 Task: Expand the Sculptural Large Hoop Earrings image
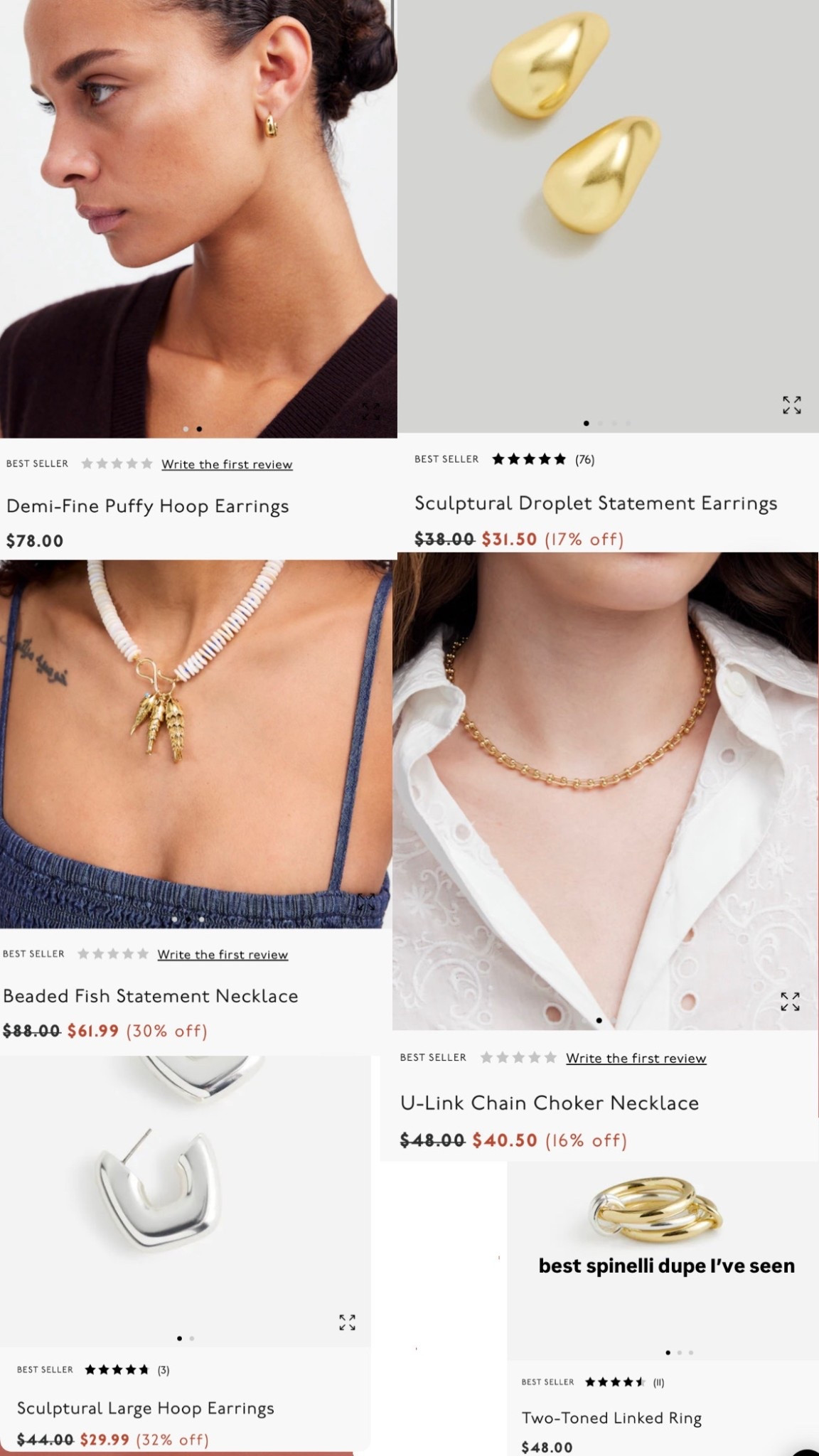(x=347, y=1323)
